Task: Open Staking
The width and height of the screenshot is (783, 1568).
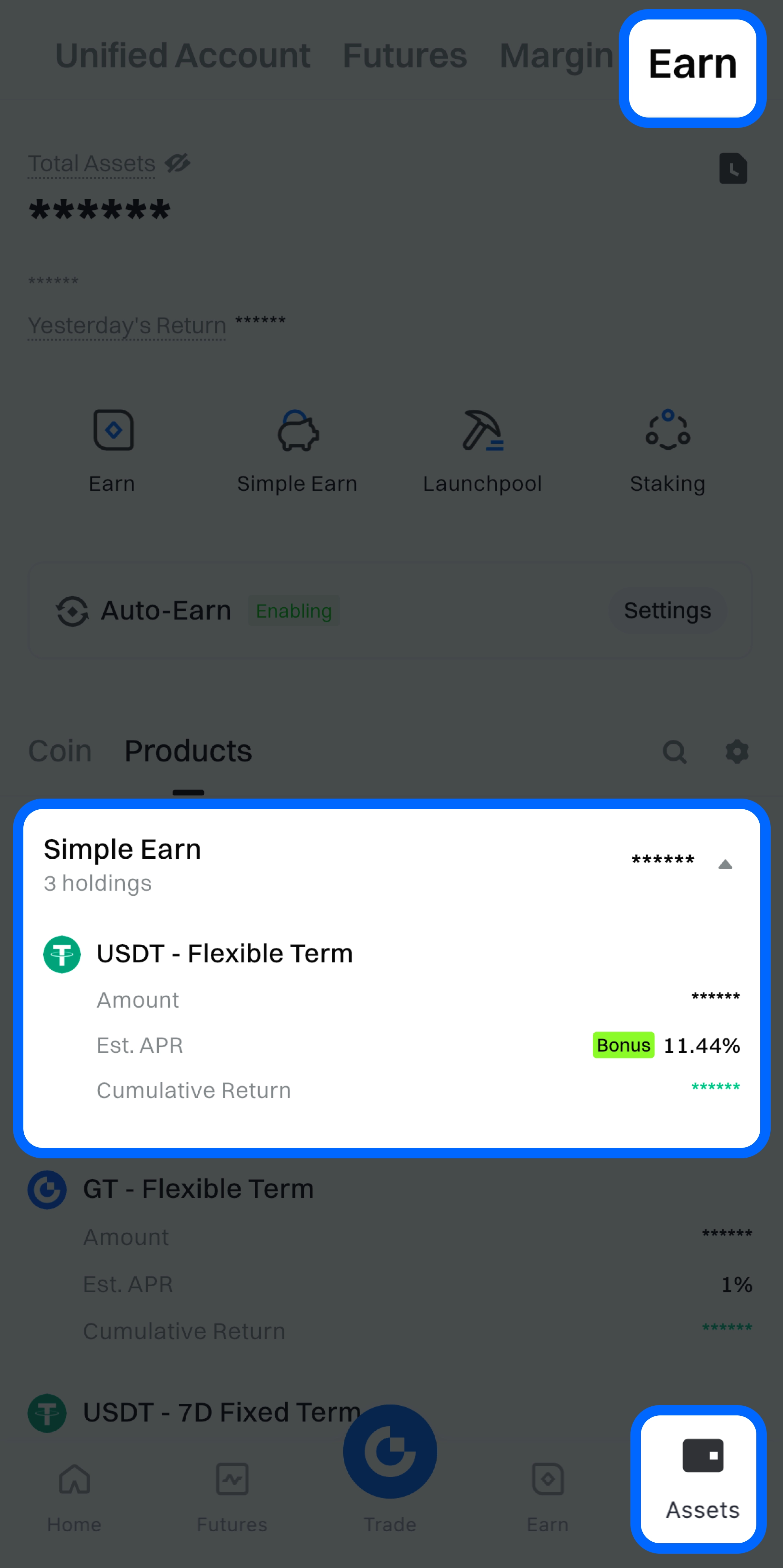Action: (667, 451)
